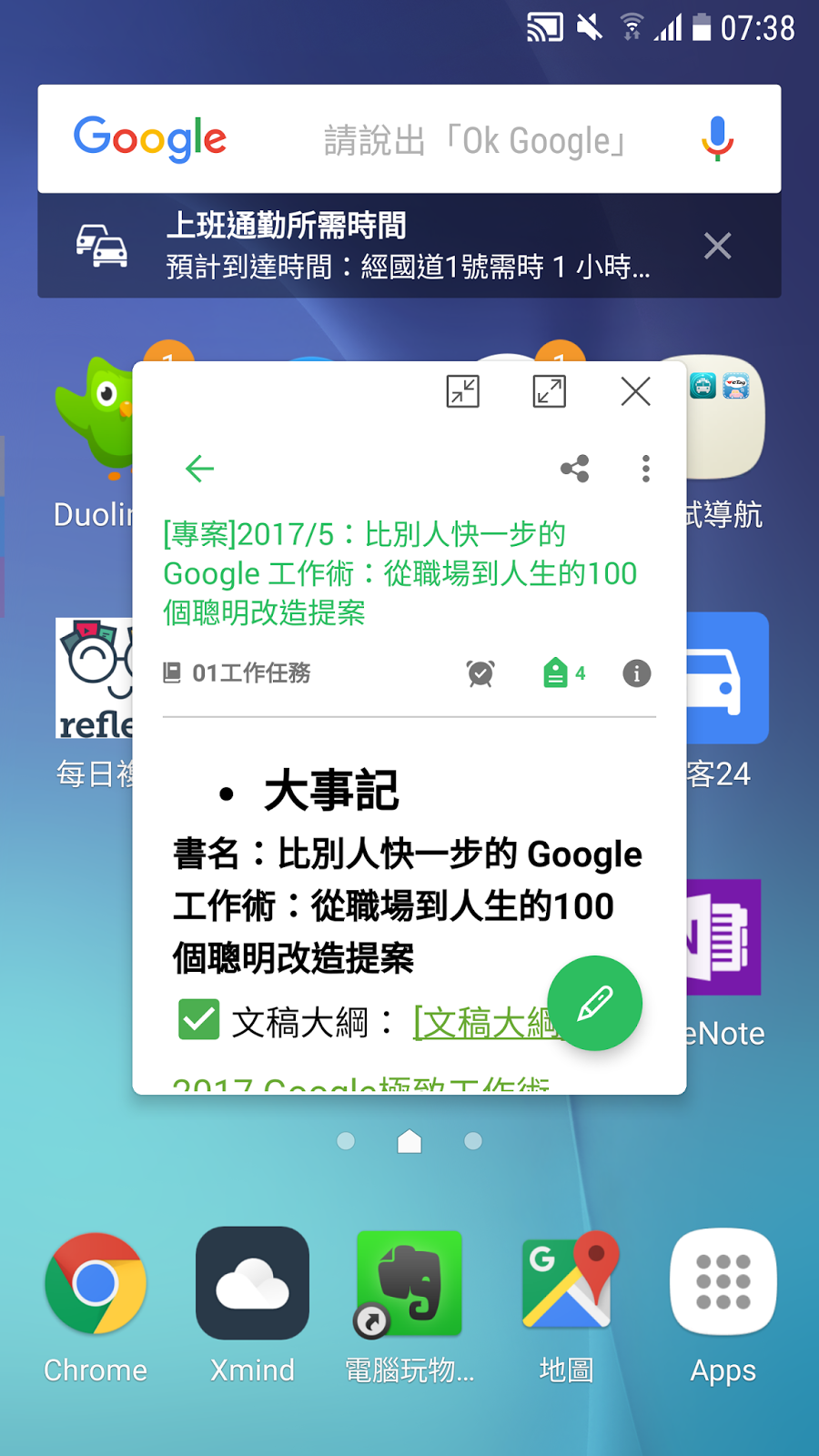The width and height of the screenshot is (819, 1456).
Task: Go back using the green arrow
Action: (x=199, y=469)
